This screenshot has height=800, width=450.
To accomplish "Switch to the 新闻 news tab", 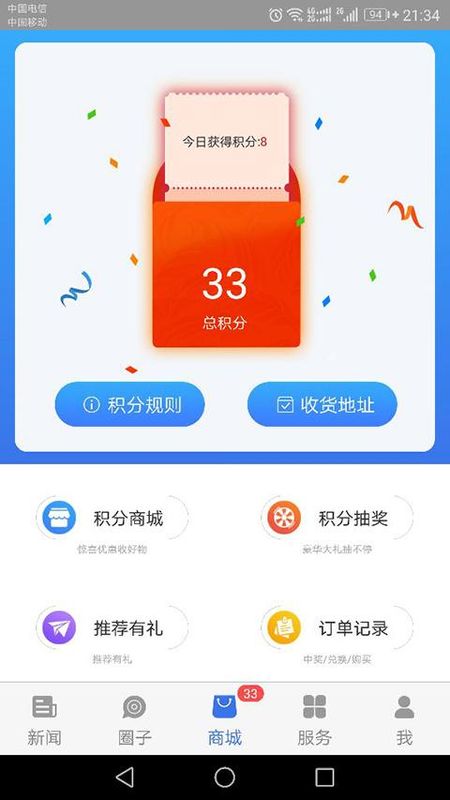I will (44, 719).
